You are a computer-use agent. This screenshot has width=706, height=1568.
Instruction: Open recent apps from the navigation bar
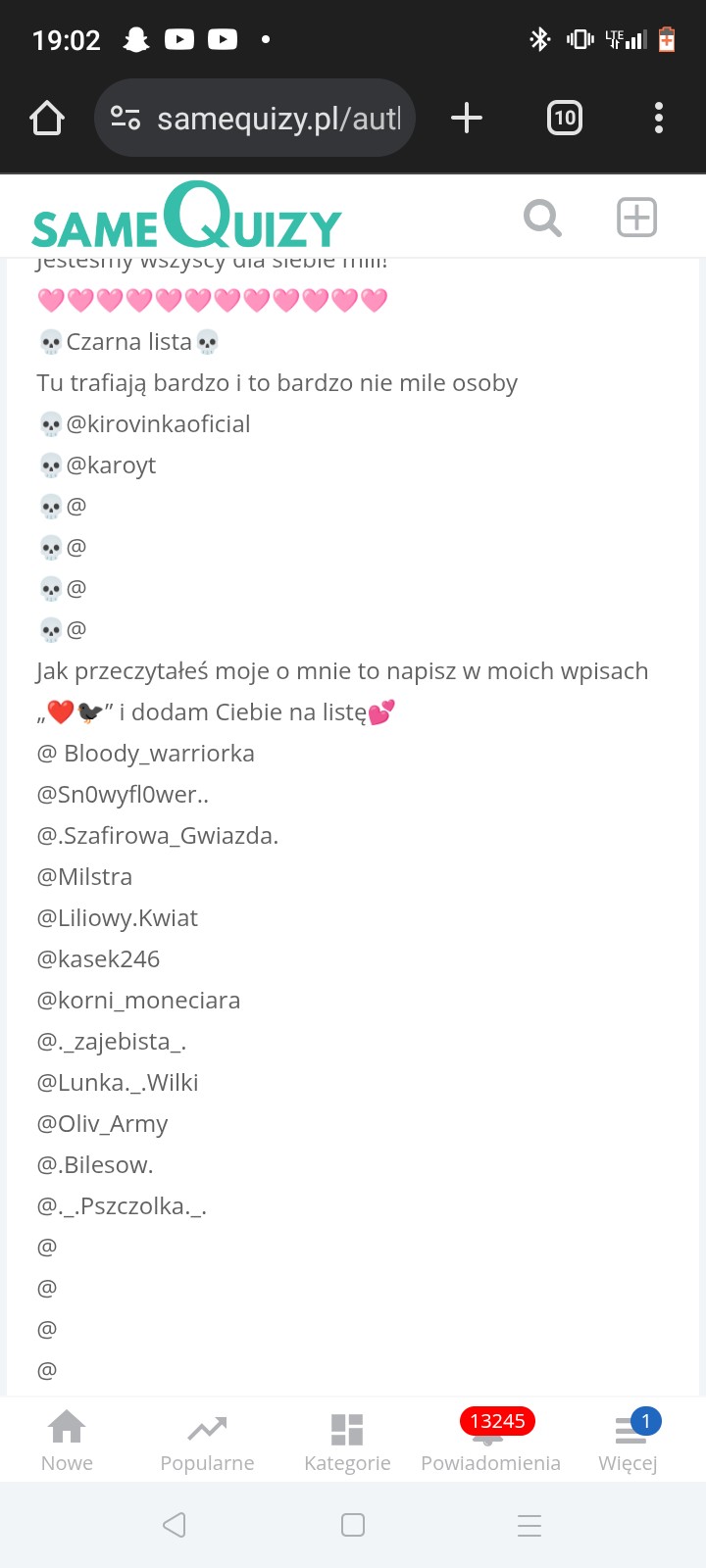529,1525
